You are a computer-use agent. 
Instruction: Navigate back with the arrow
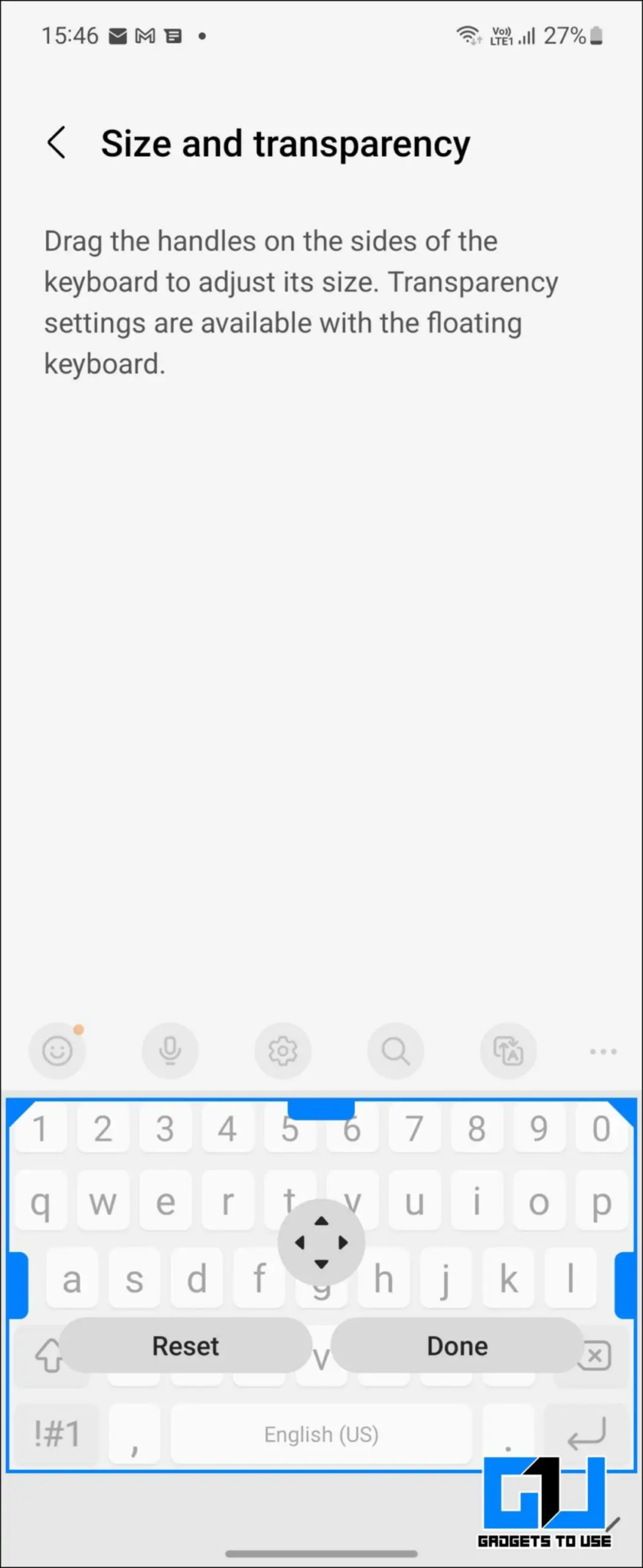point(57,142)
